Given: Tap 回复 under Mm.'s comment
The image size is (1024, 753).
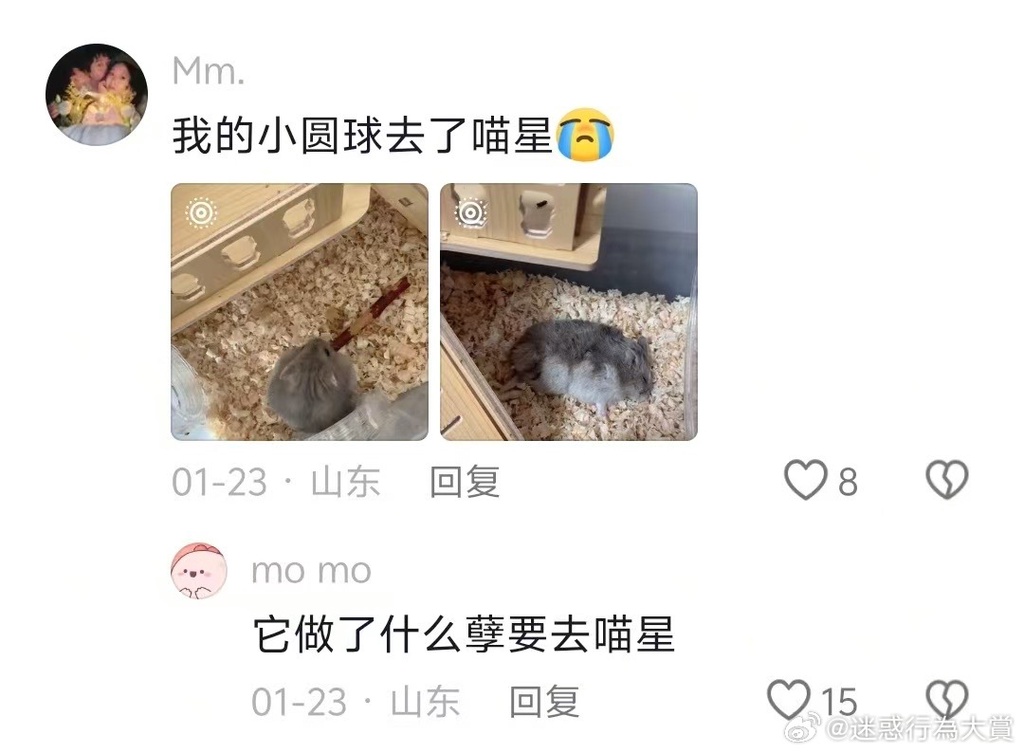Looking at the screenshot, I should tap(464, 482).
